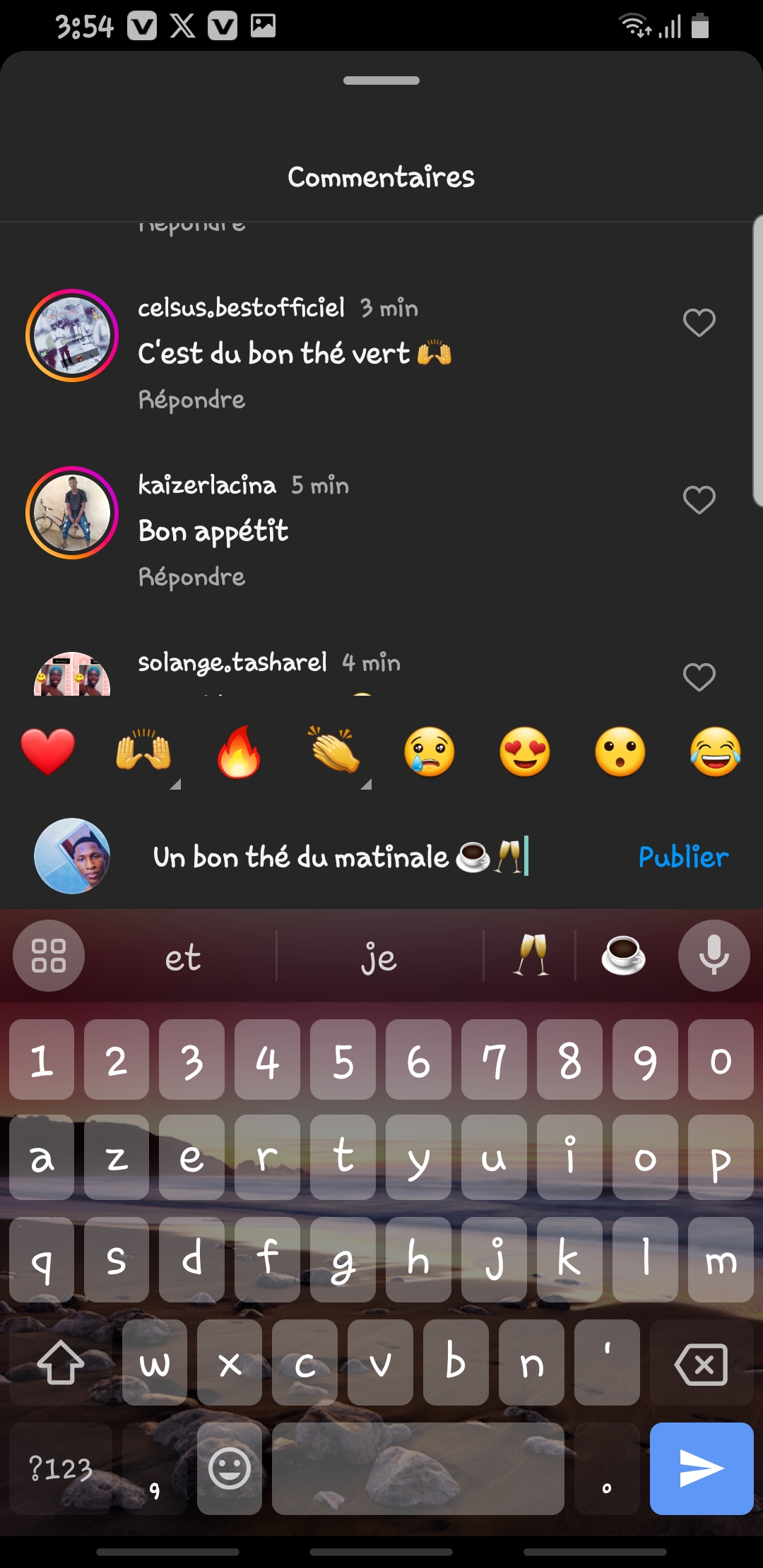Delete a character with backspace
763x1568 pixels.
pos(702,1364)
